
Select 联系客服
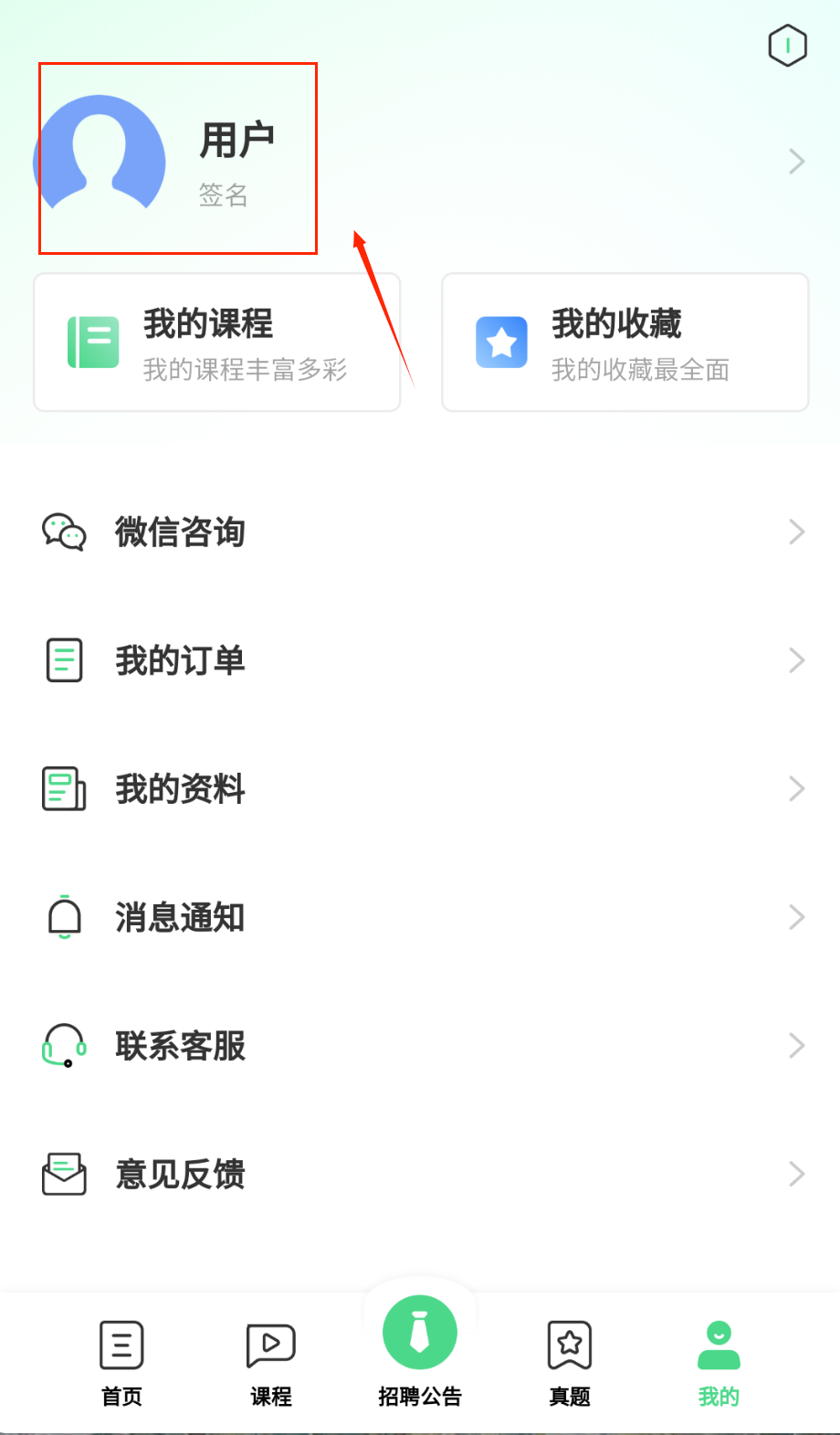[420, 1046]
